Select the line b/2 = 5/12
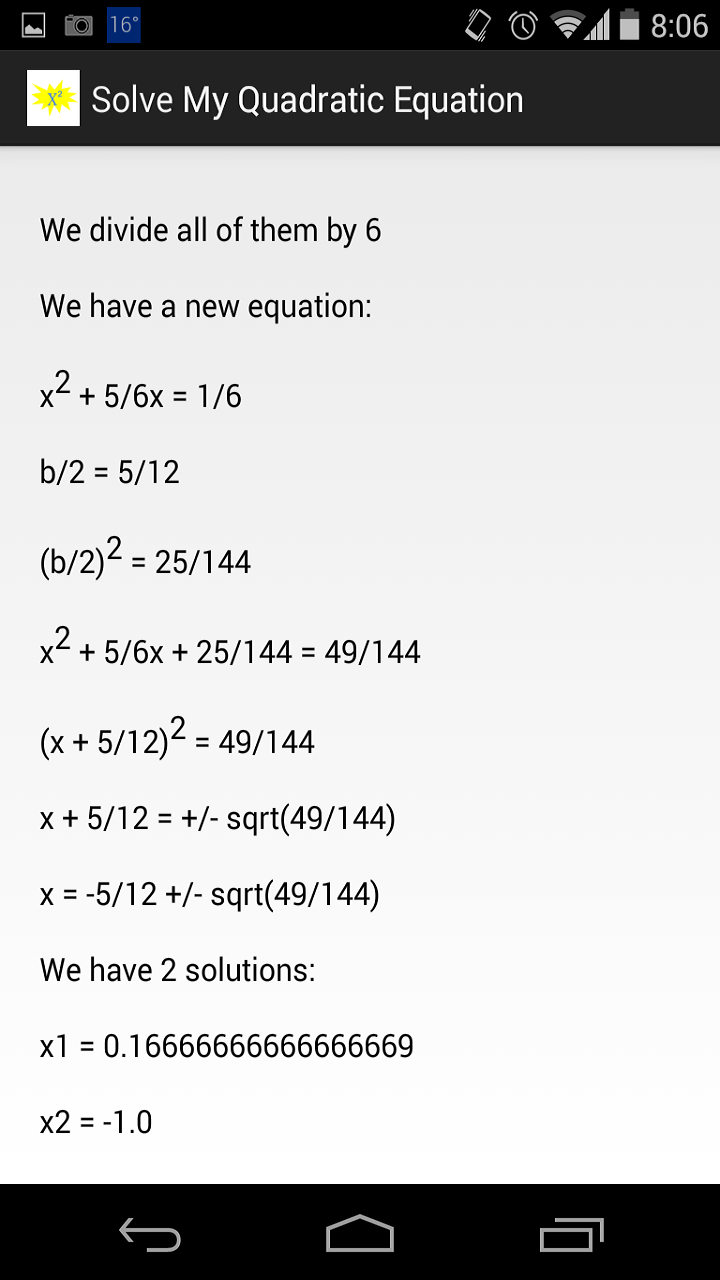This screenshot has height=1280, width=720. tap(110, 471)
